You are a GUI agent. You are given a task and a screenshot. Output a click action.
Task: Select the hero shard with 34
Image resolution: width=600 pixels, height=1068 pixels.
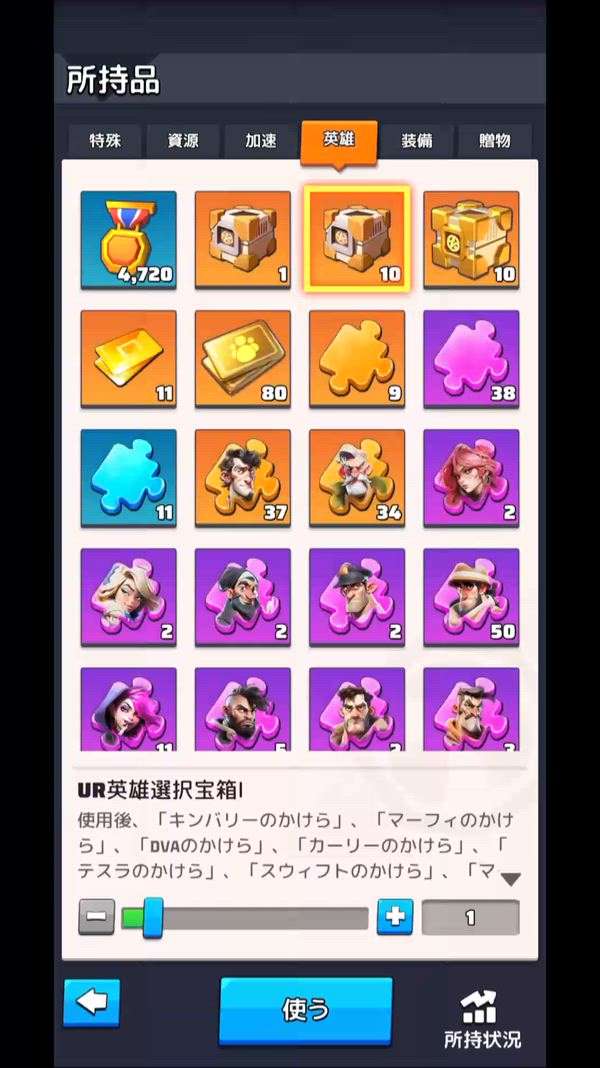coord(357,478)
